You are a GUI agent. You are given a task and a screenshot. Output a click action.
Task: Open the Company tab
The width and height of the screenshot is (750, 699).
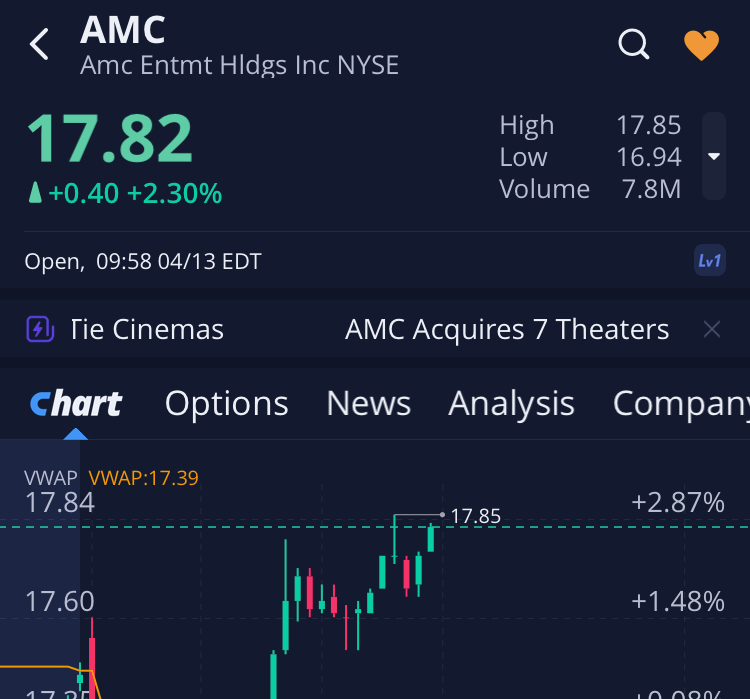click(x=680, y=403)
